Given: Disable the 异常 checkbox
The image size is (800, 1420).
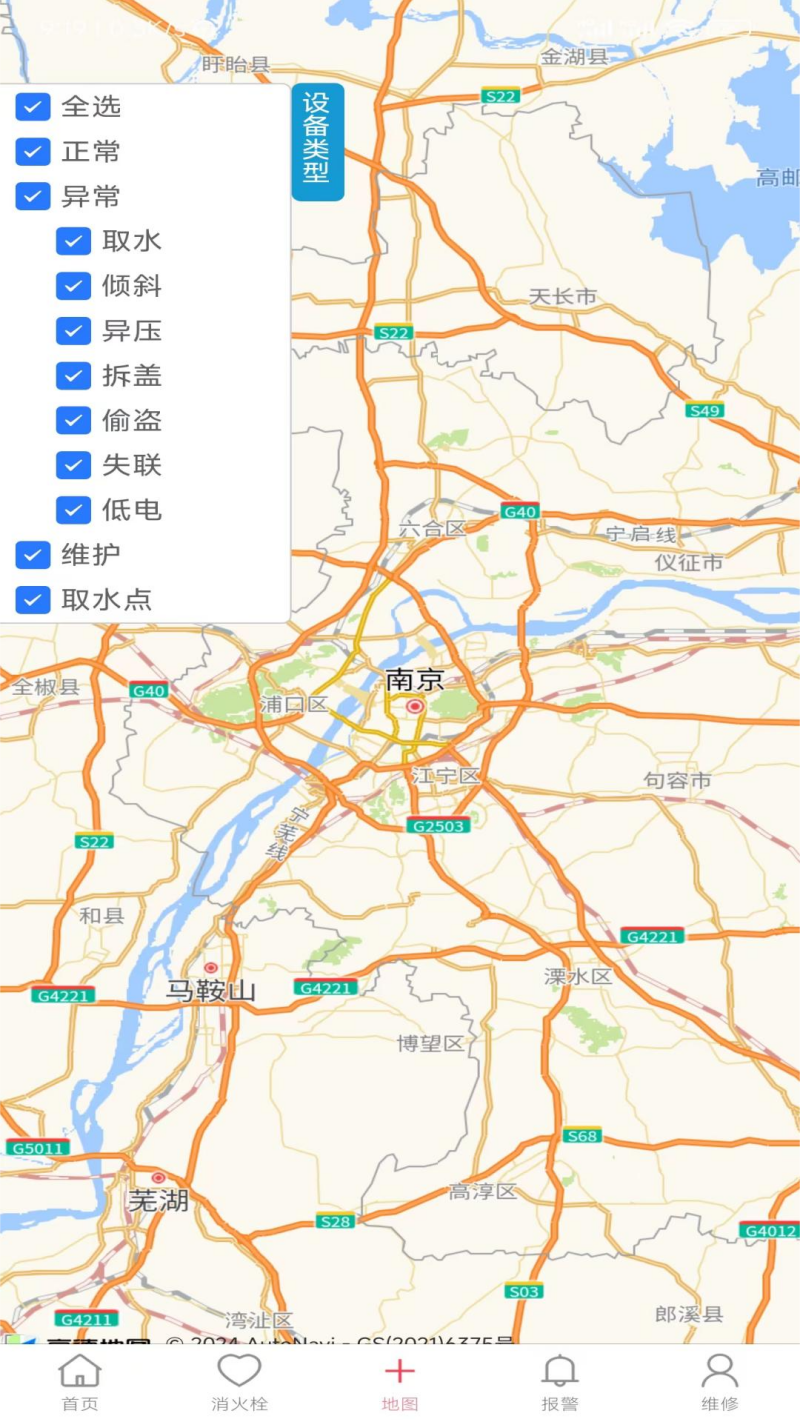Looking at the screenshot, I should (x=33, y=197).
